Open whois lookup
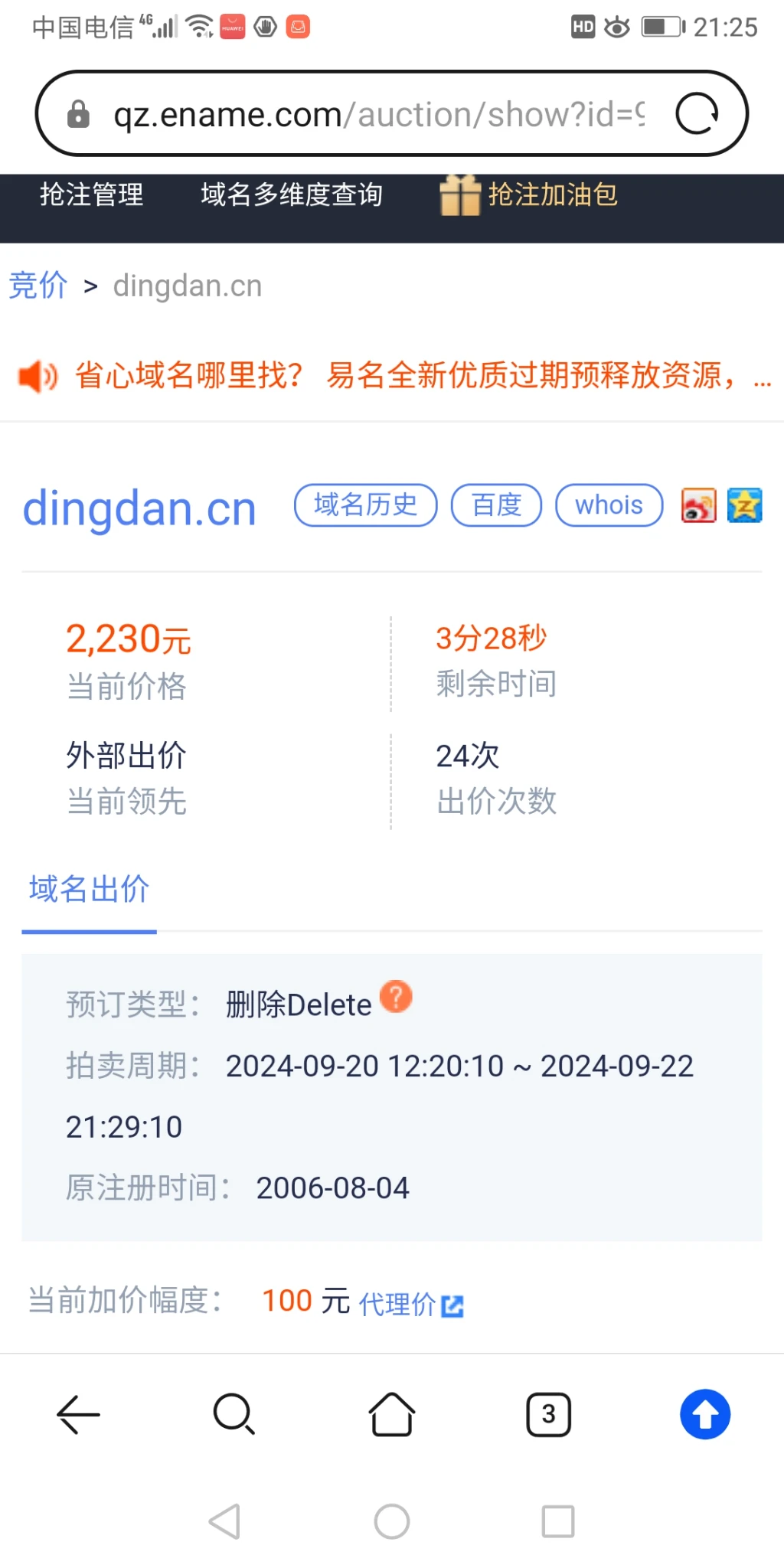 point(609,505)
